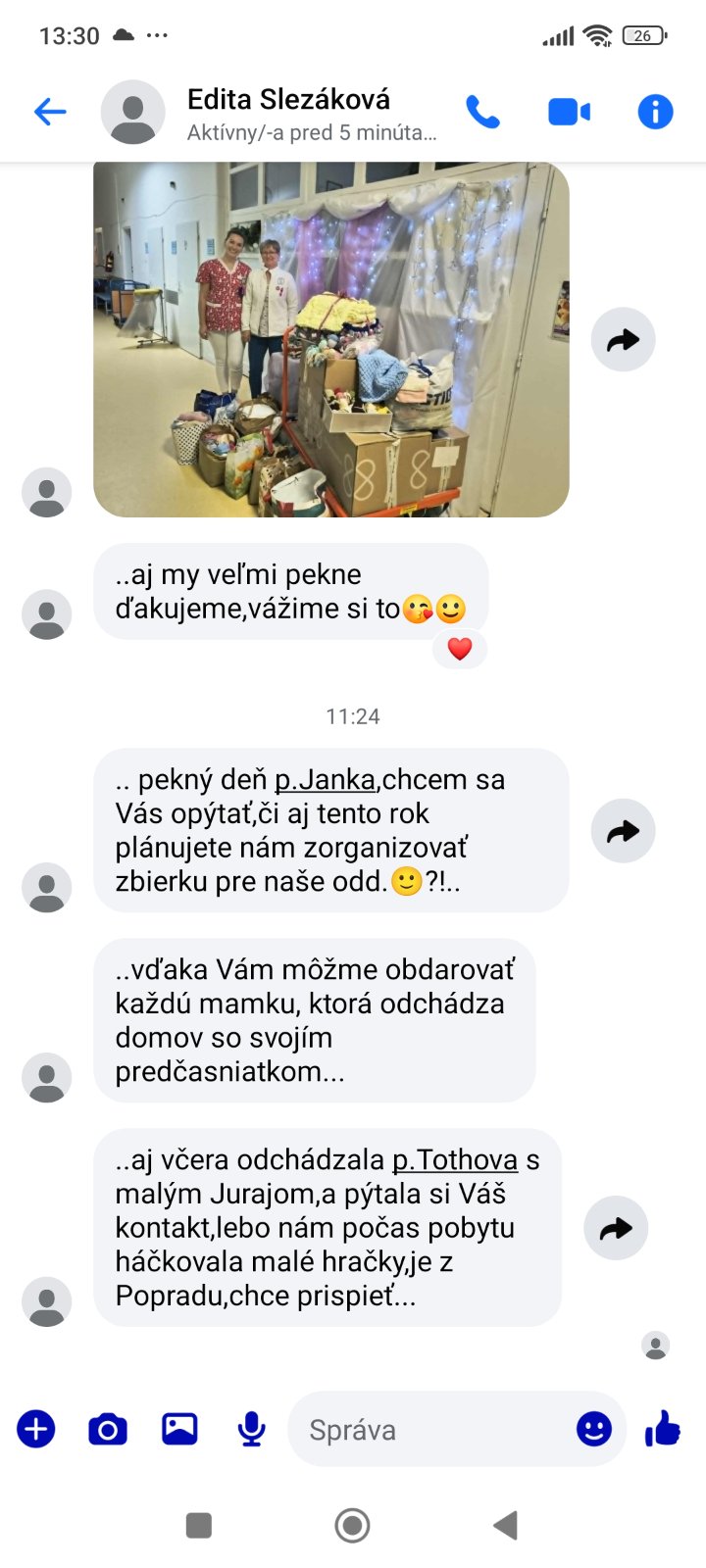
Task: Forward the shared photo
Action: (x=623, y=340)
